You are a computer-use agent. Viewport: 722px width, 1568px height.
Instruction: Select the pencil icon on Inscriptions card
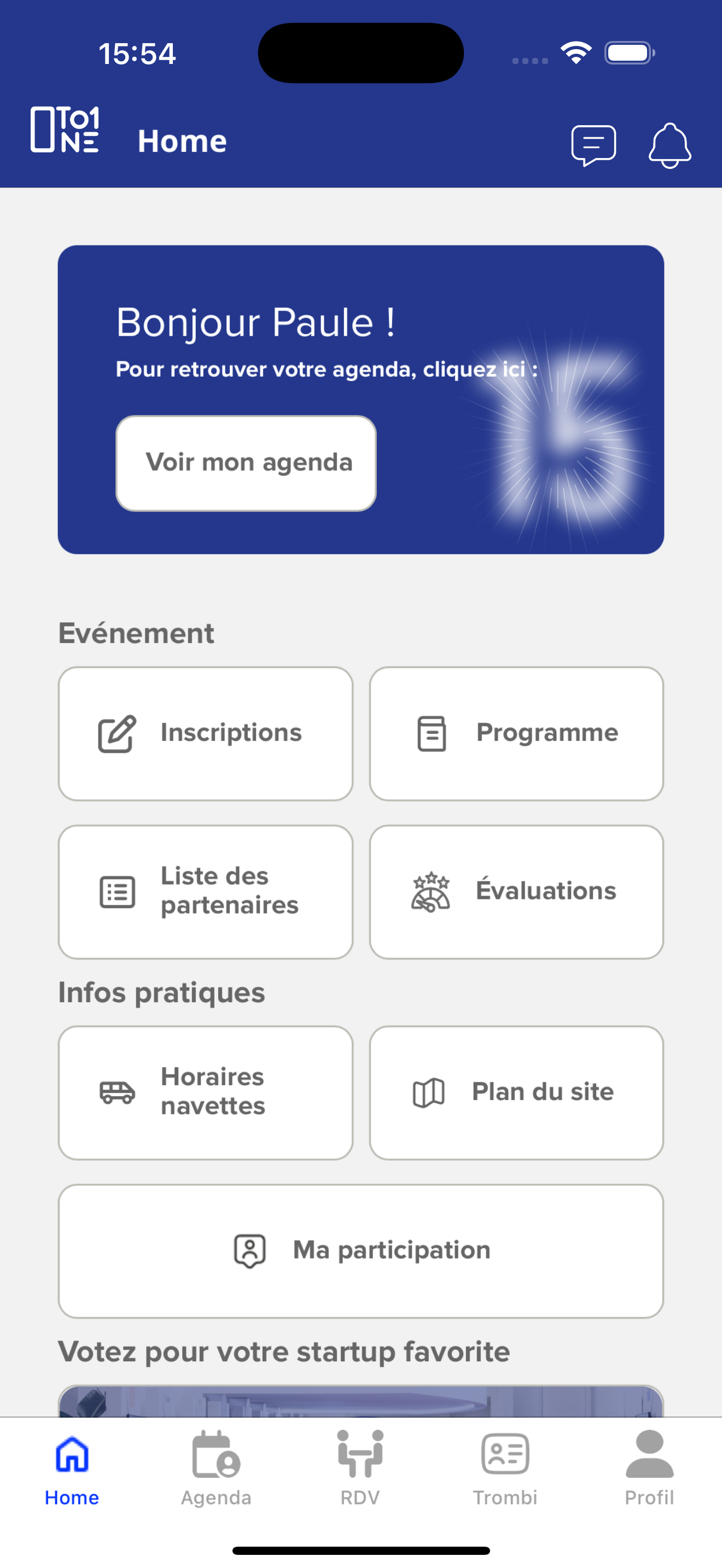click(x=117, y=732)
